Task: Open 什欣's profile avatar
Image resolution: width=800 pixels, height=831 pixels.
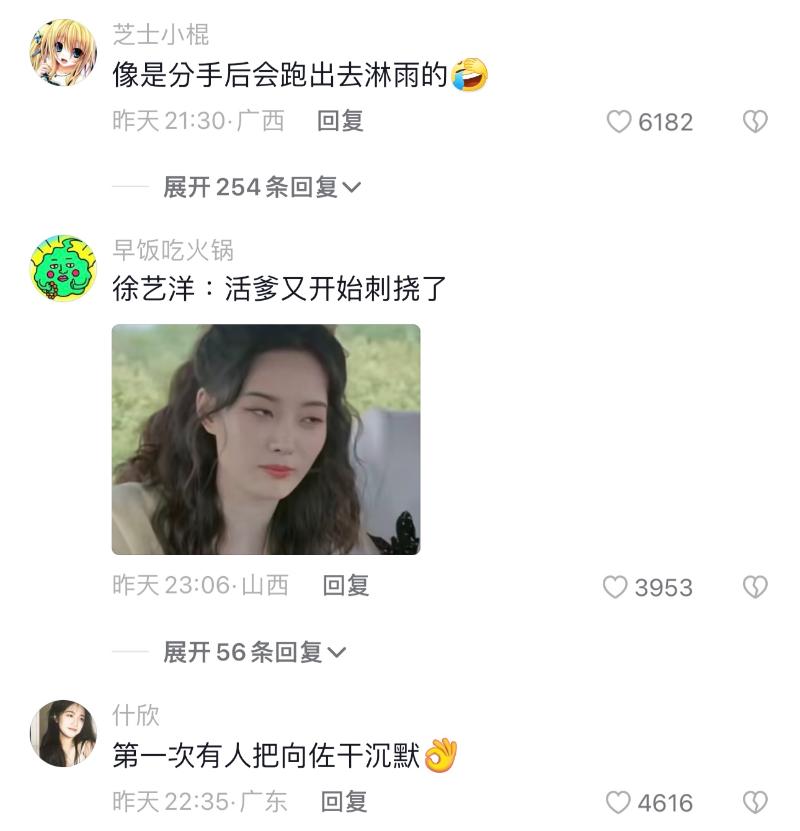Action: point(62,733)
